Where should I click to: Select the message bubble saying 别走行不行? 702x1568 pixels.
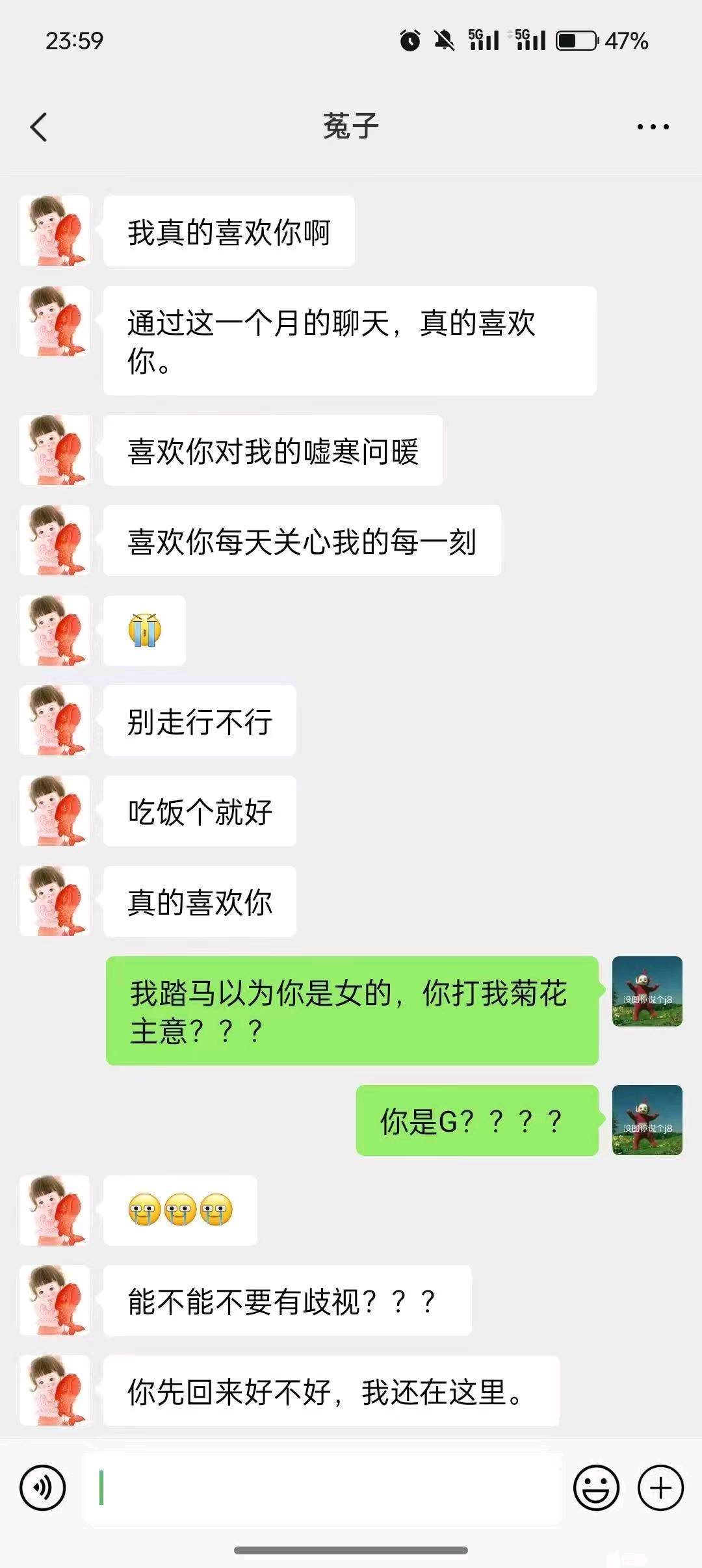point(200,722)
